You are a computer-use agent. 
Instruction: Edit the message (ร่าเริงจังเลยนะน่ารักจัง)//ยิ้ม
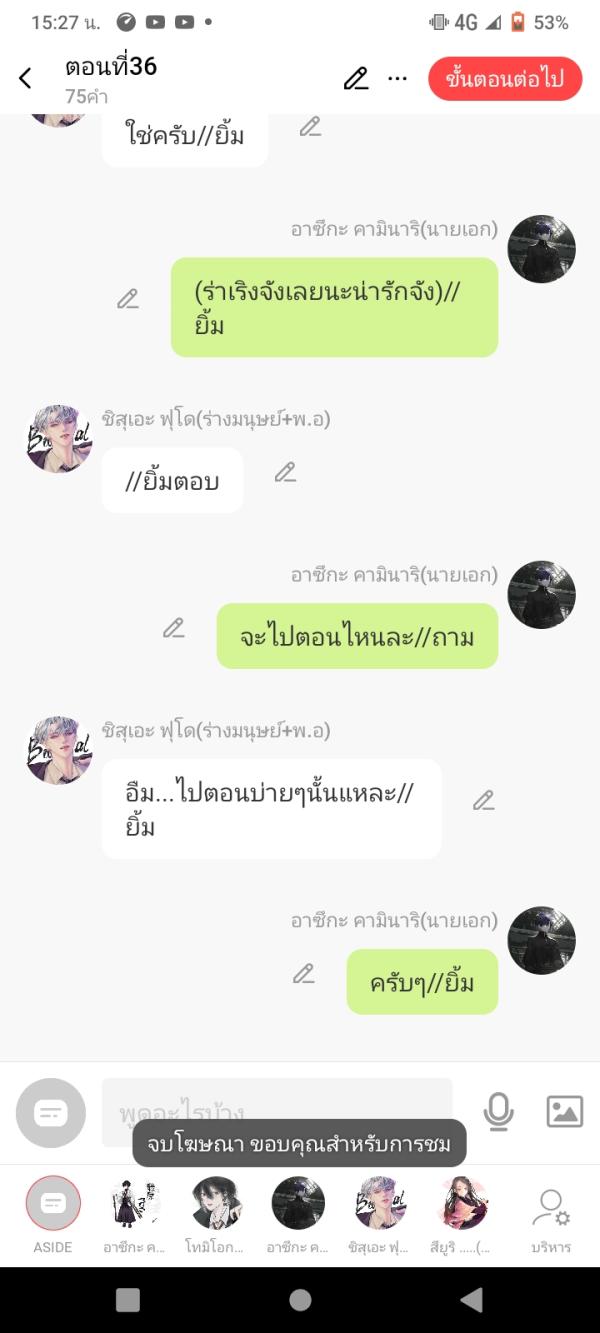(x=128, y=299)
